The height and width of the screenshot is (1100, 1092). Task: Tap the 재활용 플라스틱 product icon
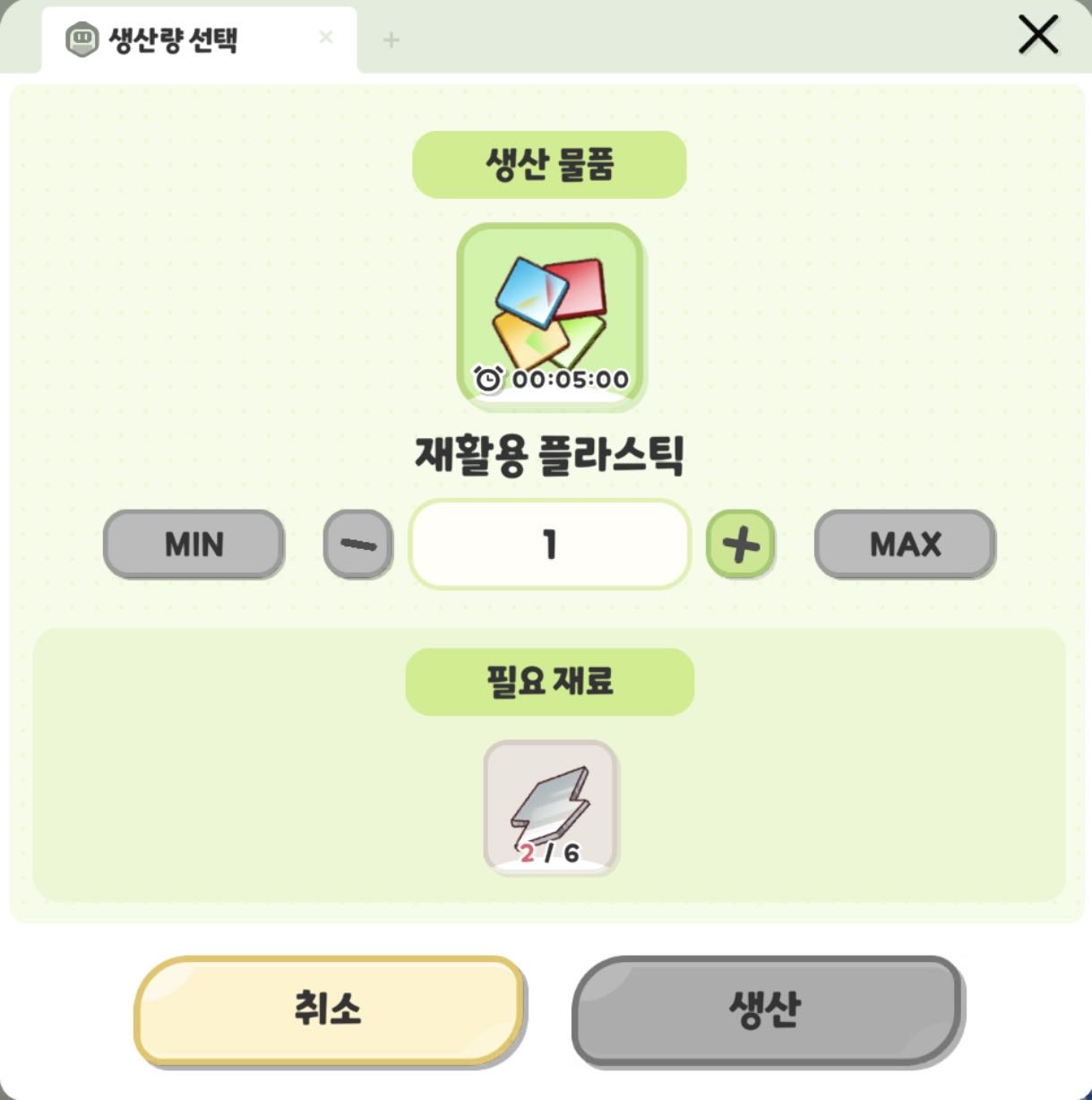[550, 316]
